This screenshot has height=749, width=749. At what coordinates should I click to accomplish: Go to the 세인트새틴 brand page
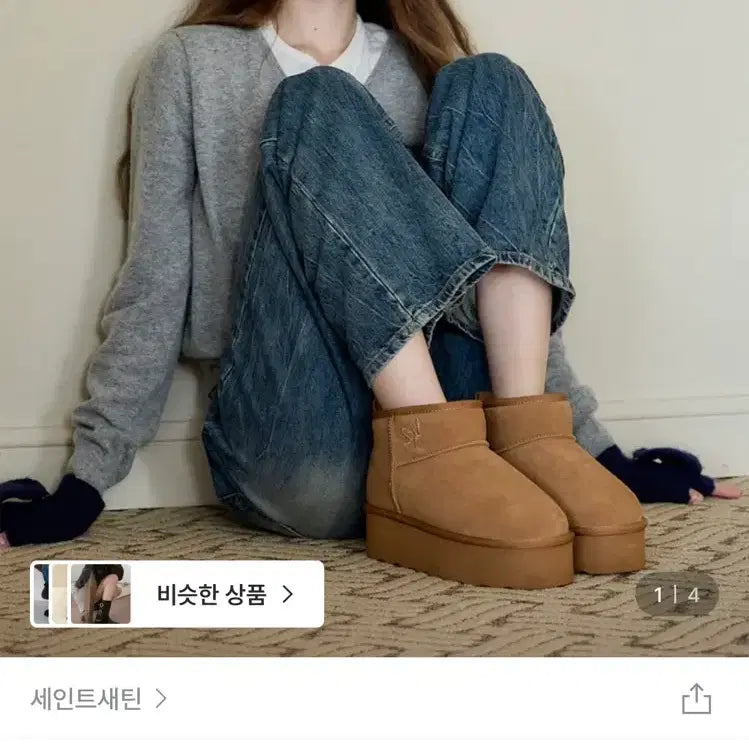pyautogui.click(x=98, y=699)
